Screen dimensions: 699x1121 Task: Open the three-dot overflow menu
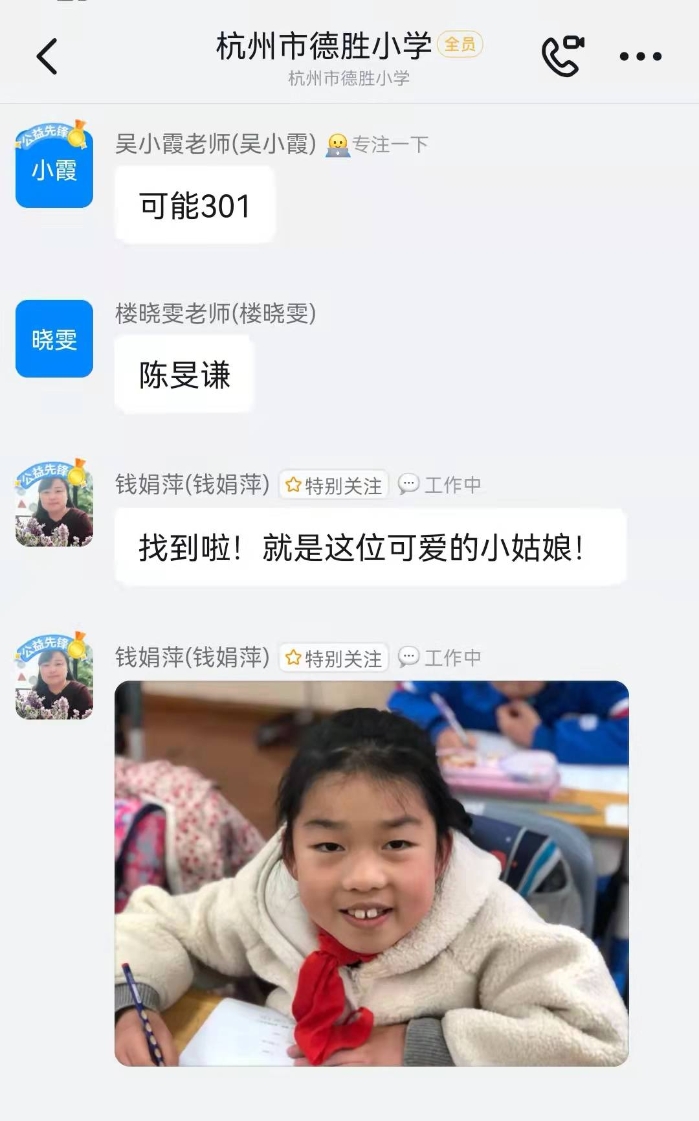640,57
